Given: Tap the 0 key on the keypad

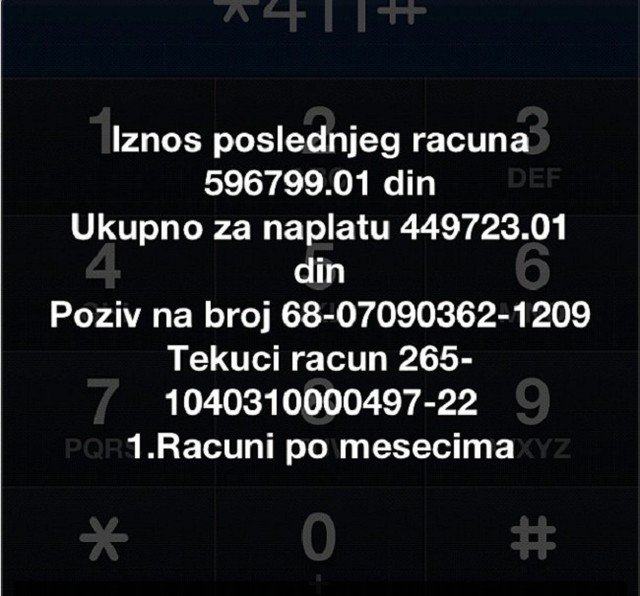Looking at the screenshot, I should click(319, 541).
